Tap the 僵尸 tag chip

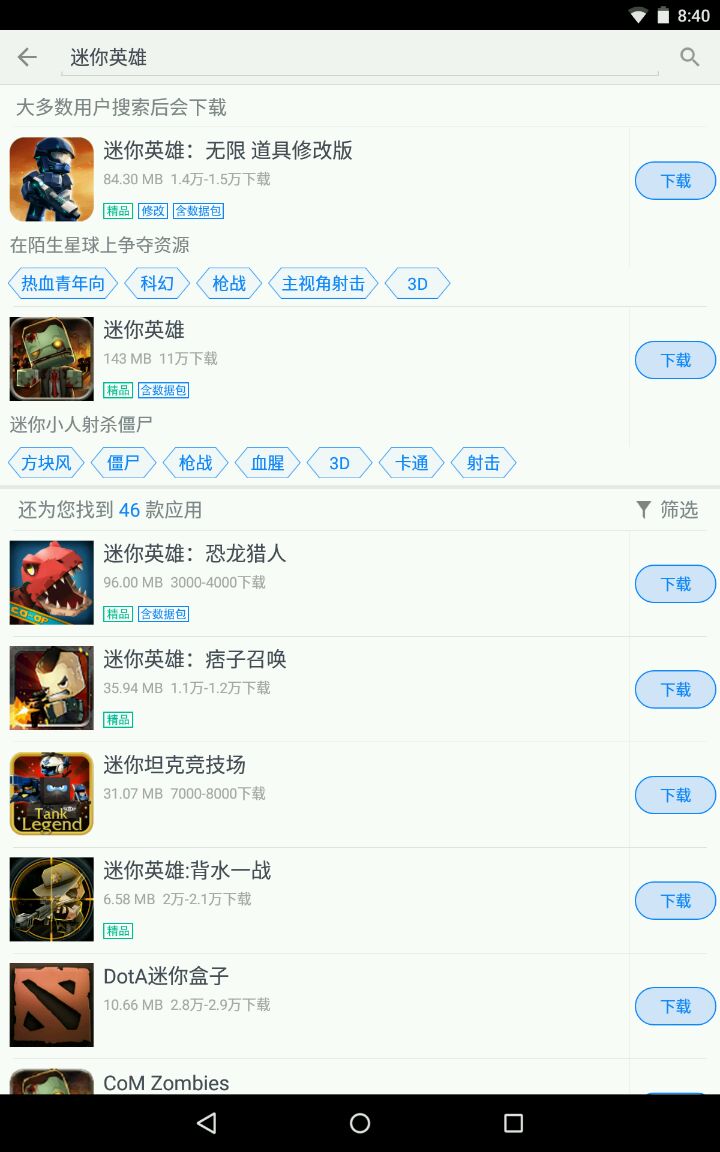tap(124, 463)
